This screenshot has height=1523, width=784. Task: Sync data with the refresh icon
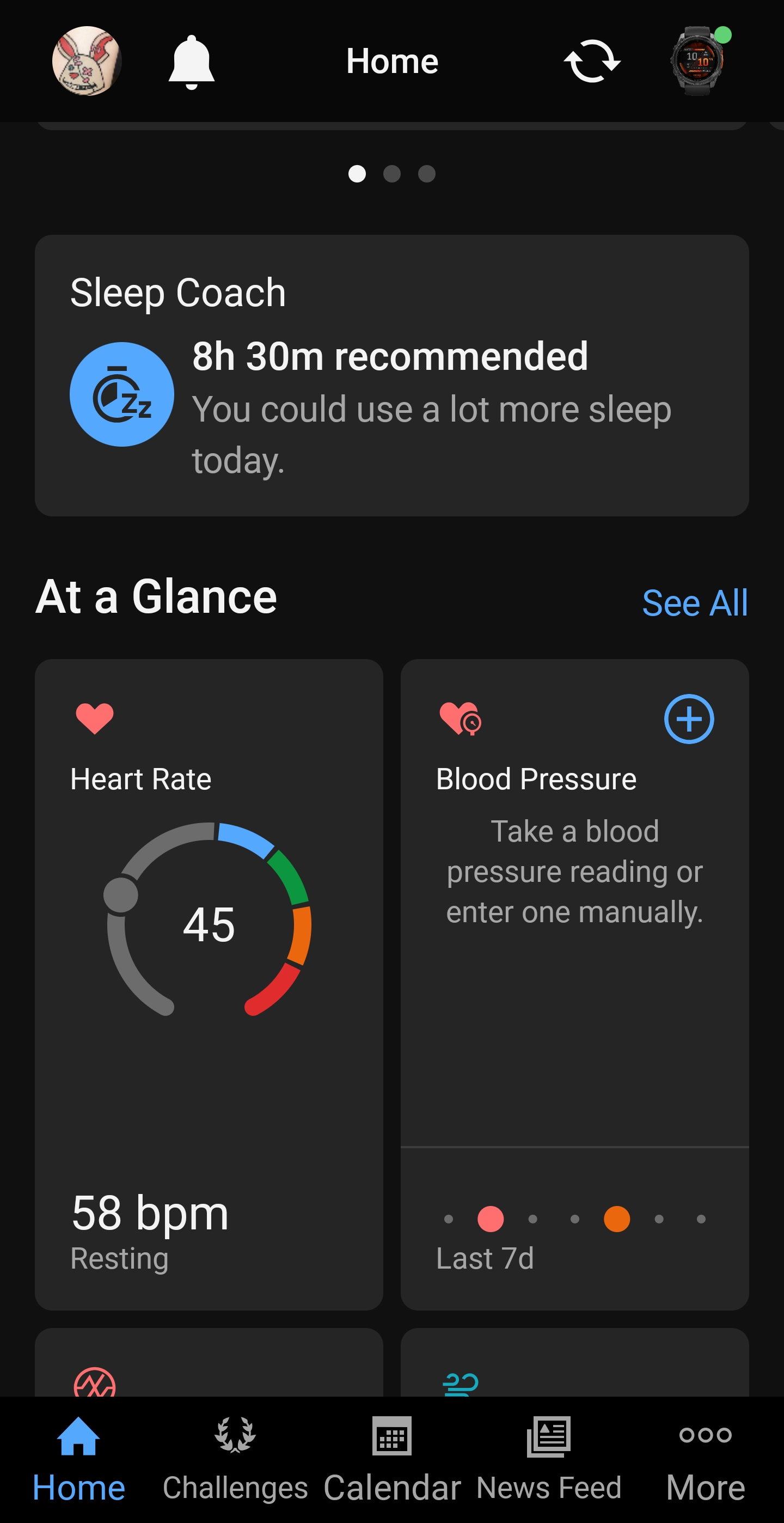(591, 61)
